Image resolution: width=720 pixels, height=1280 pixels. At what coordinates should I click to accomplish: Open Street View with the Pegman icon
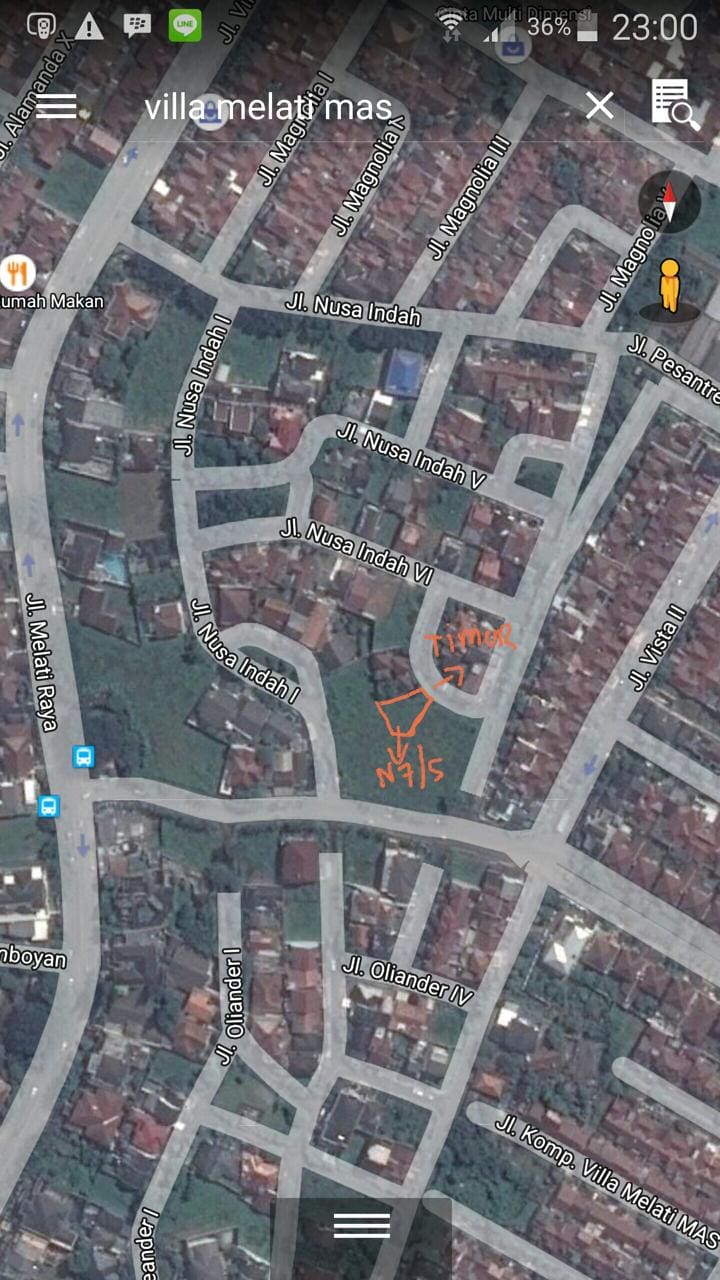[x=669, y=290]
